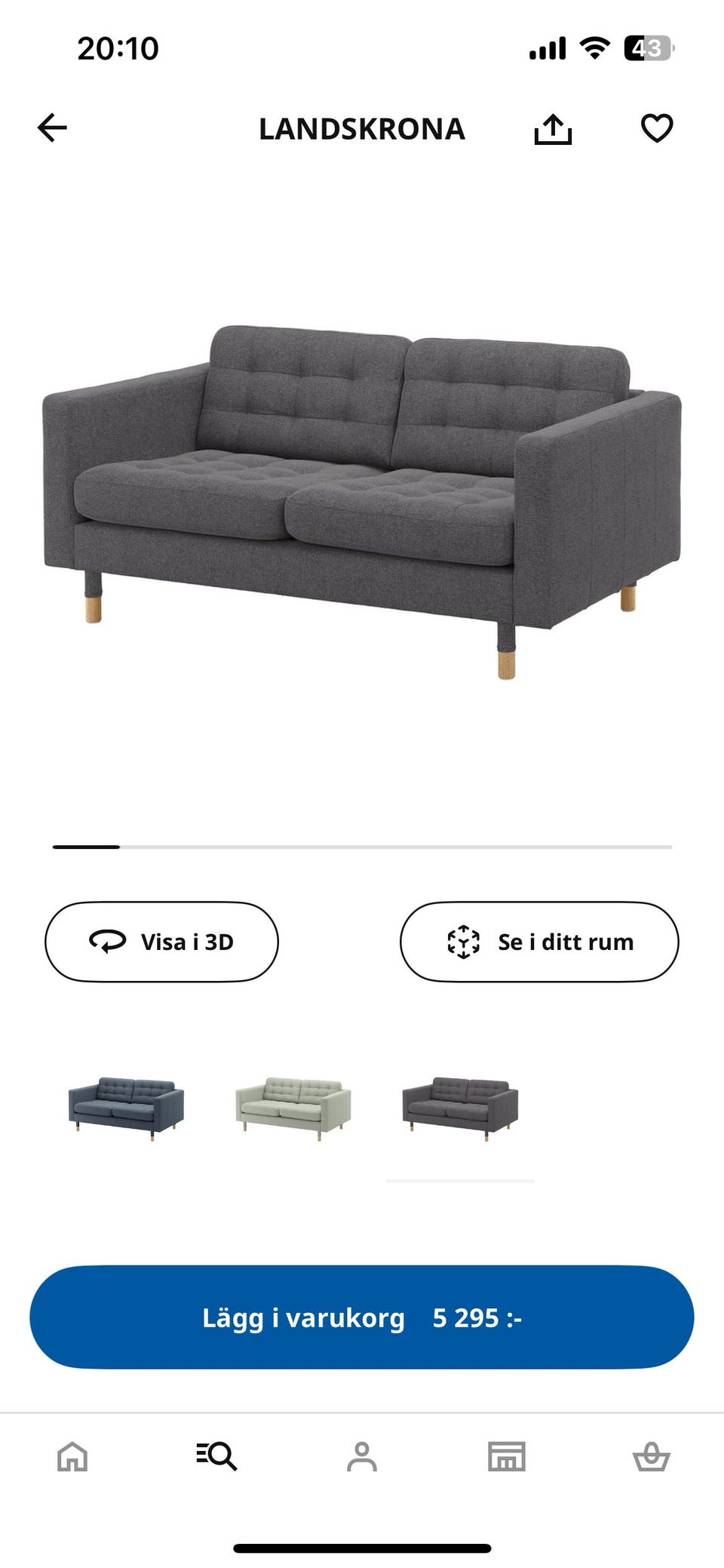724x1568 pixels.
Task: Tap the LANDSKRONA title header
Action: 362,128
